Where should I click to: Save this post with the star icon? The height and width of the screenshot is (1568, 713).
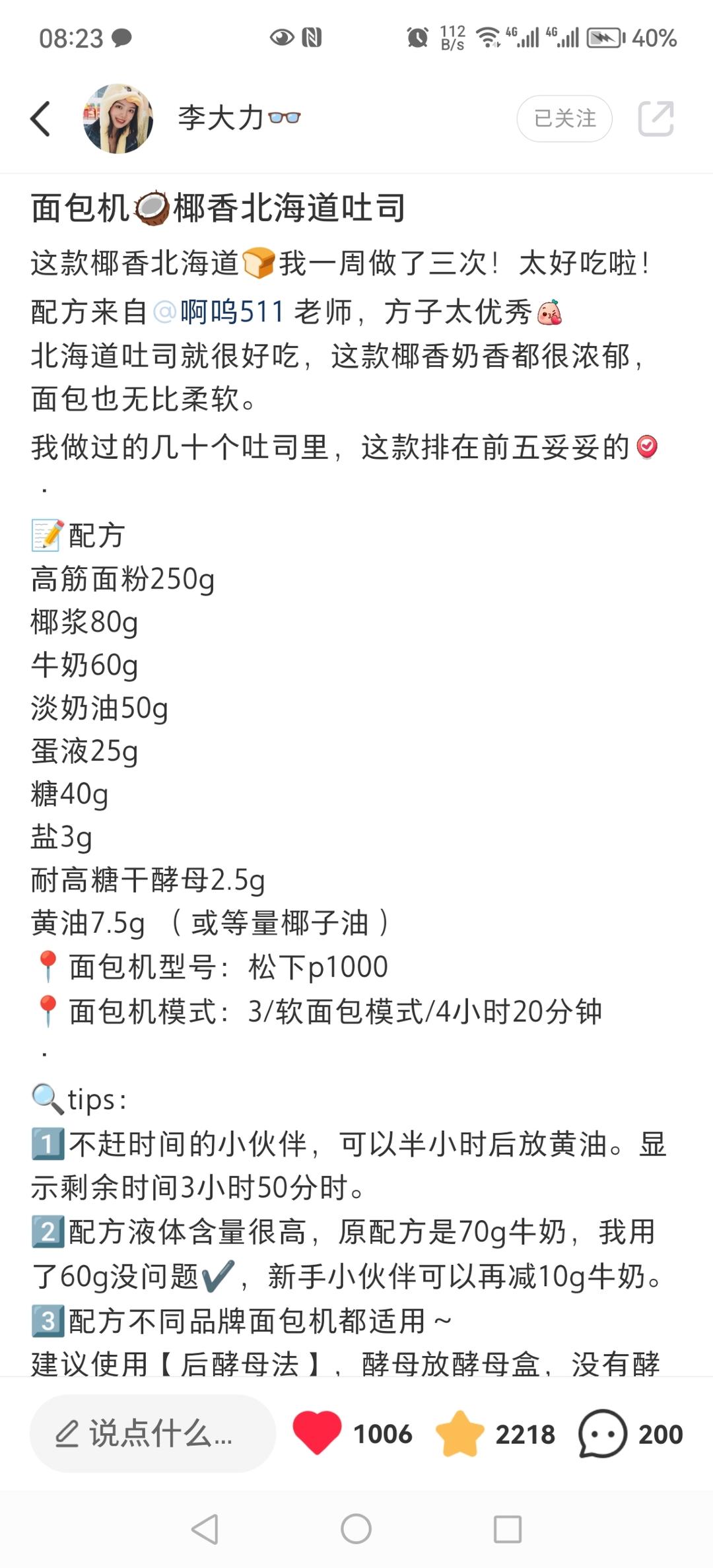(x=460, y=1433)
